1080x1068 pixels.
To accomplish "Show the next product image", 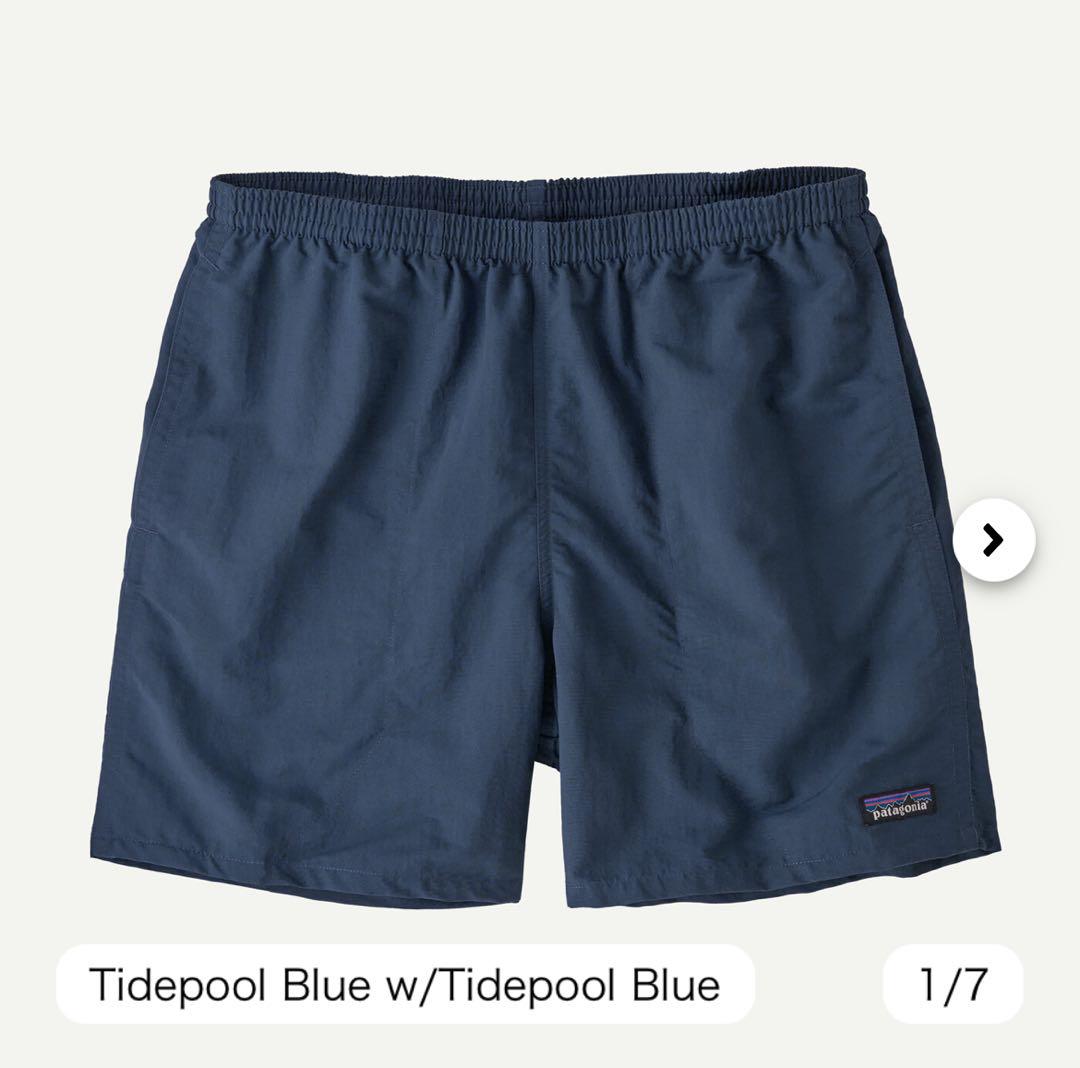I will pyautogui.click(x=993, y=541).
